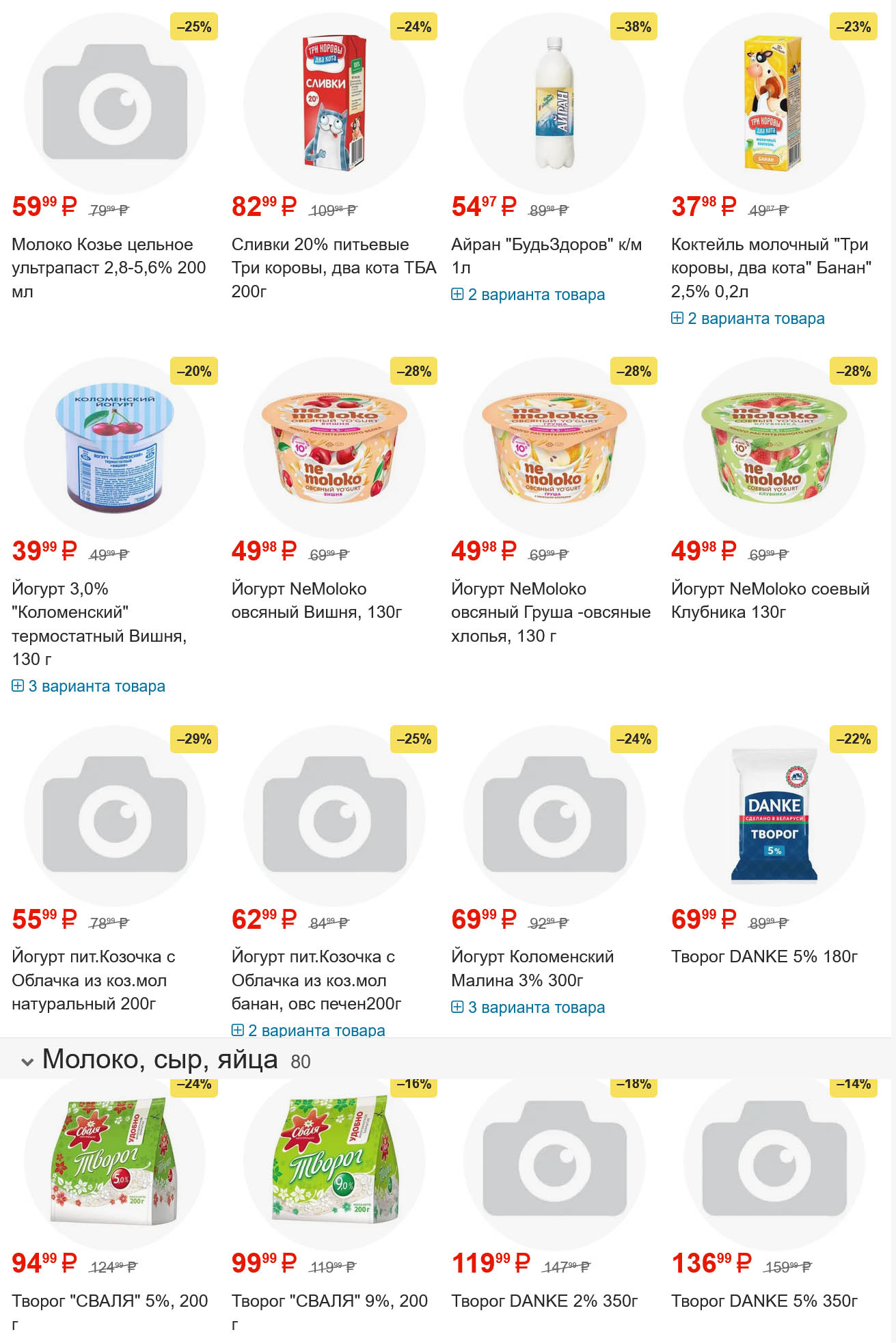The image size is (896, 1343).
Task: Open Йогурт пит.Козочка натуральный 200г
Action: point(94,980)
